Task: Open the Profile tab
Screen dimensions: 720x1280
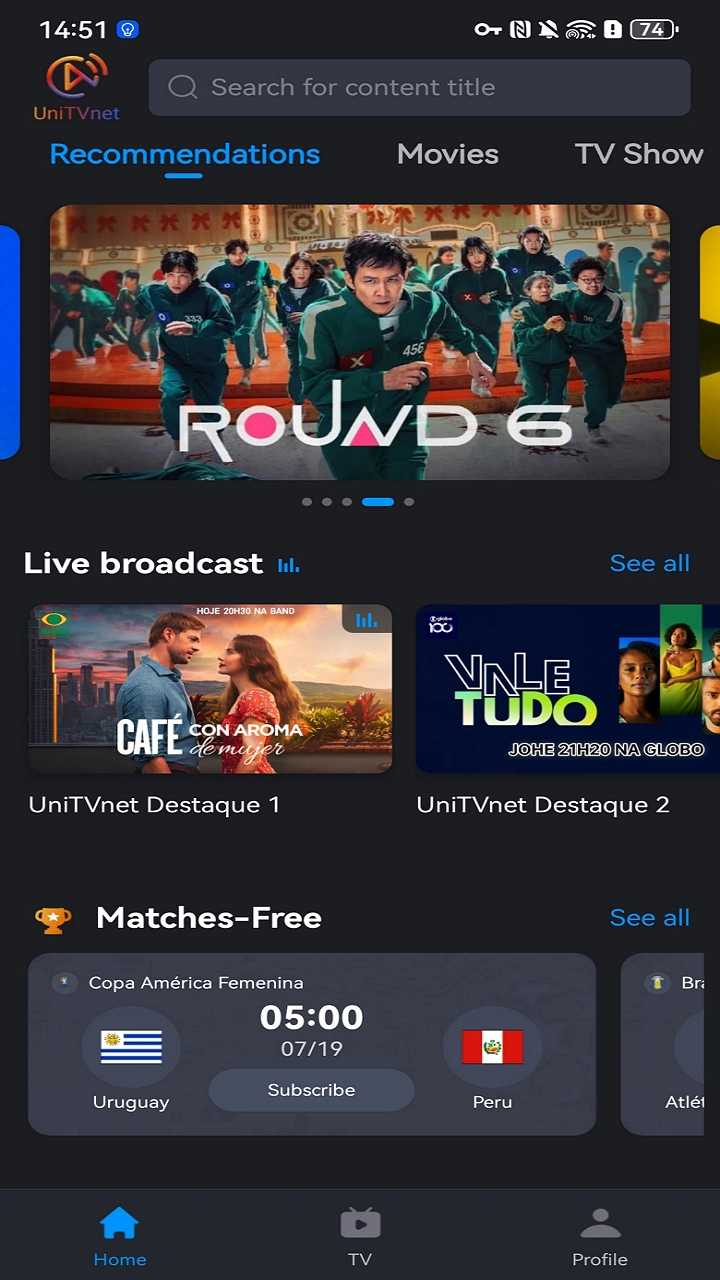Action: pos(600,1236)
